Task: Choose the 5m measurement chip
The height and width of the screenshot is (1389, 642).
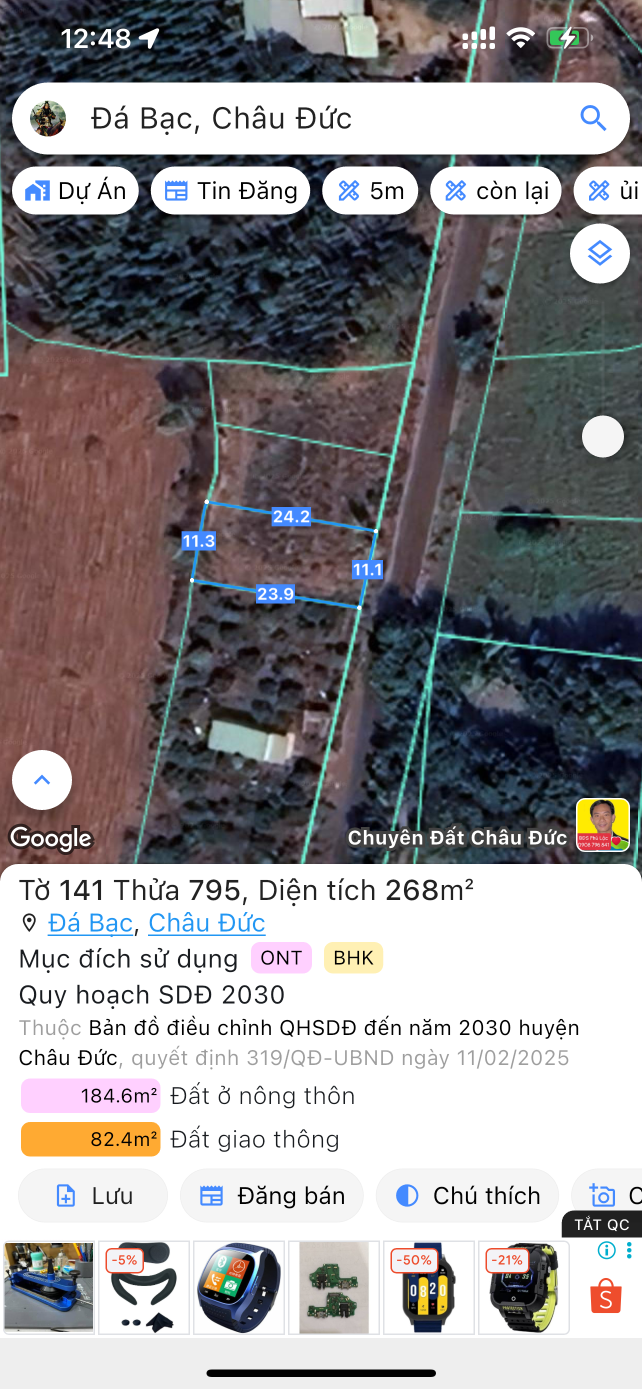Action: 371,191
